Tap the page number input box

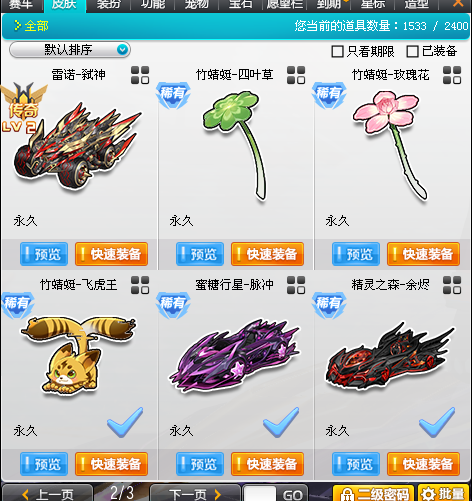point(260,494)
